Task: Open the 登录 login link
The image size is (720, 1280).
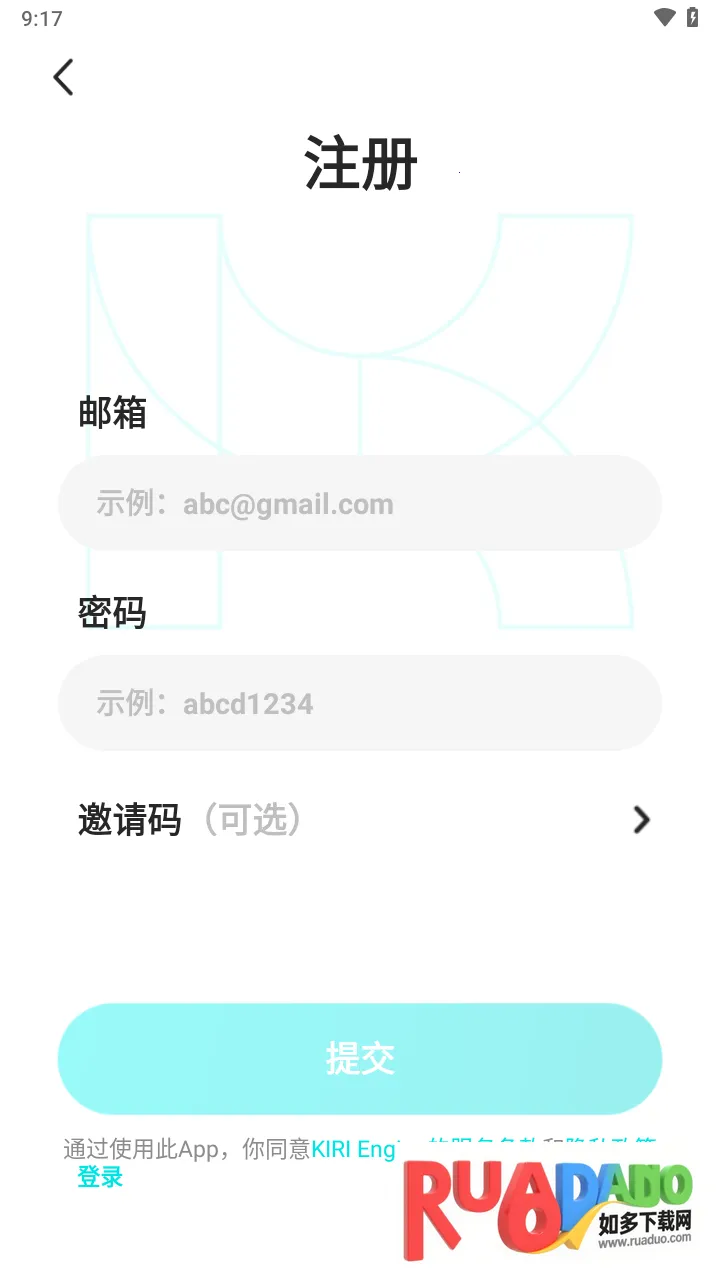Action: pos(100,1178)
